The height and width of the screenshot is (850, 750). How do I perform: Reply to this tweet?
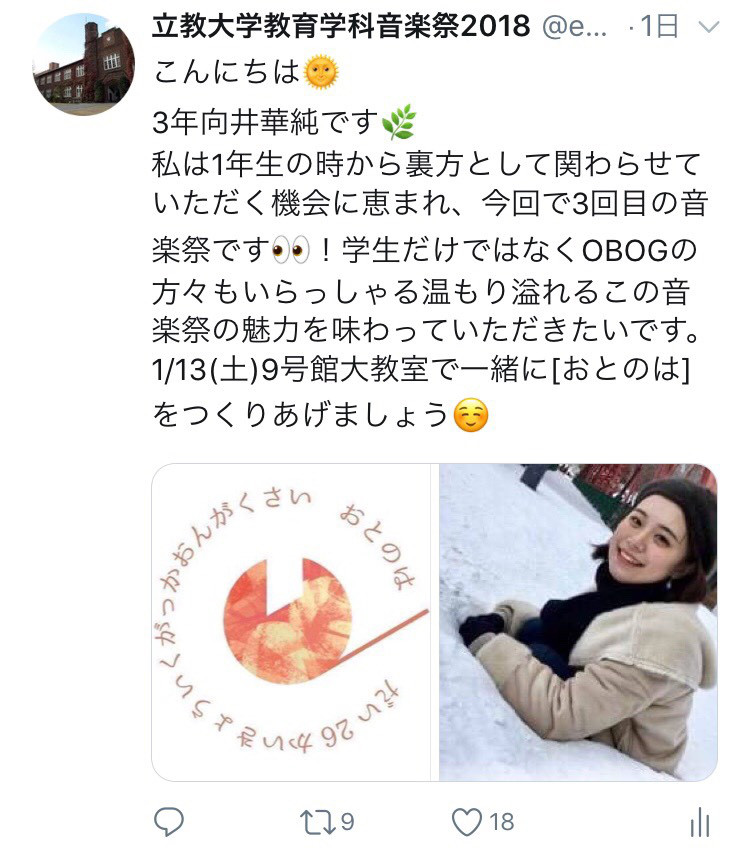pyautogui.click(x=169, y=822)
